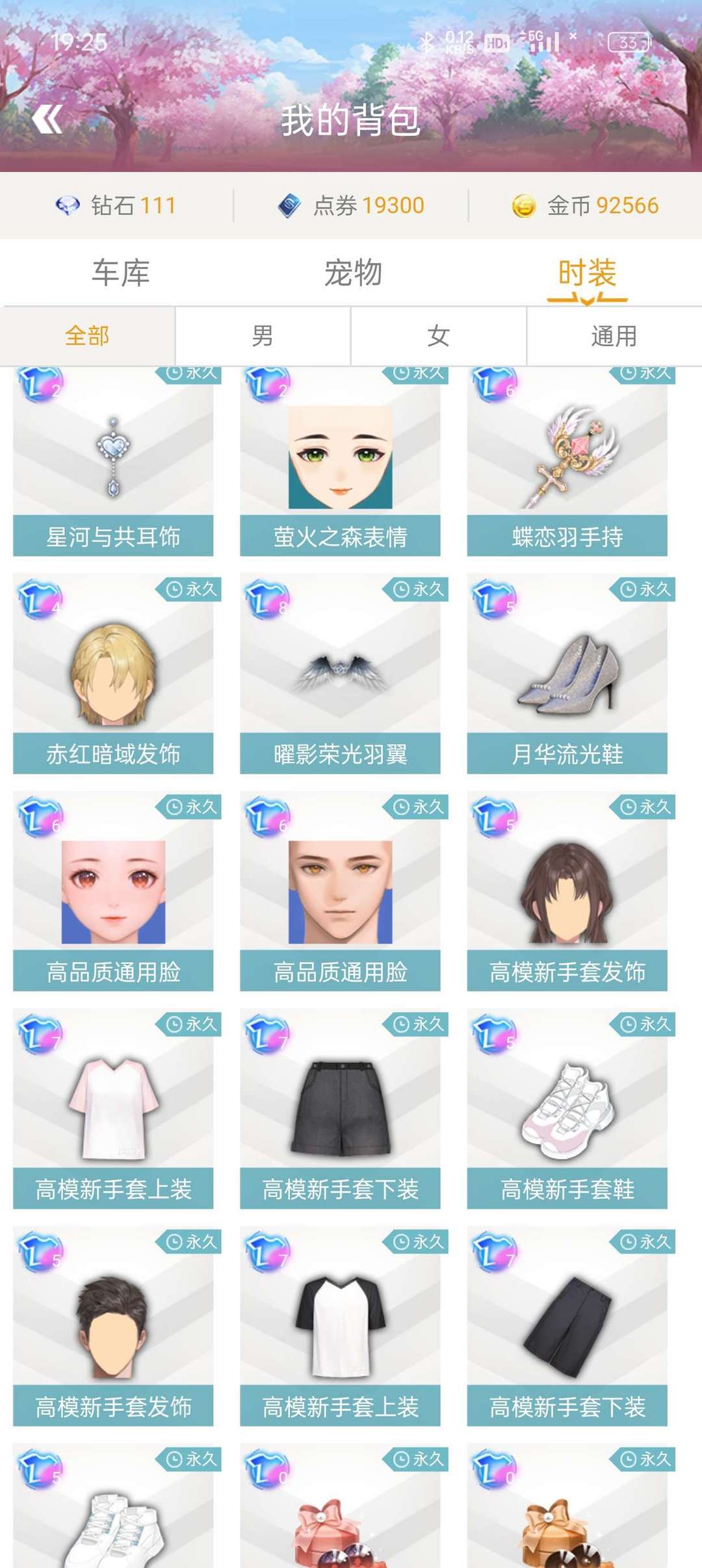Tap the 点券 balance
Screen dimensions: 702x1568
[351, 206]
